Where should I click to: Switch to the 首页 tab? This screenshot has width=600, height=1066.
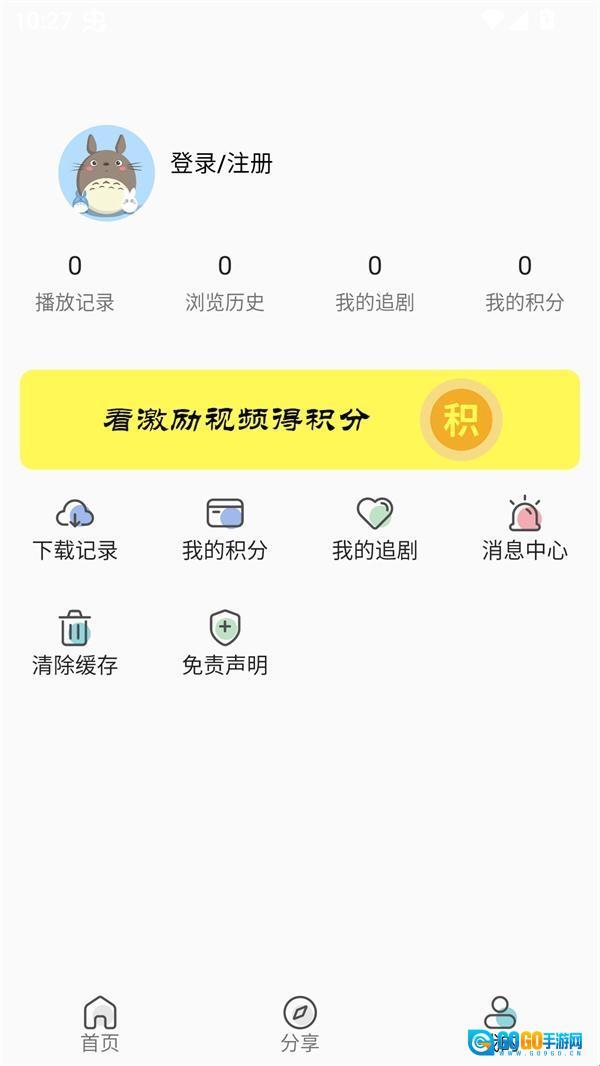(x=100, y=1024)
